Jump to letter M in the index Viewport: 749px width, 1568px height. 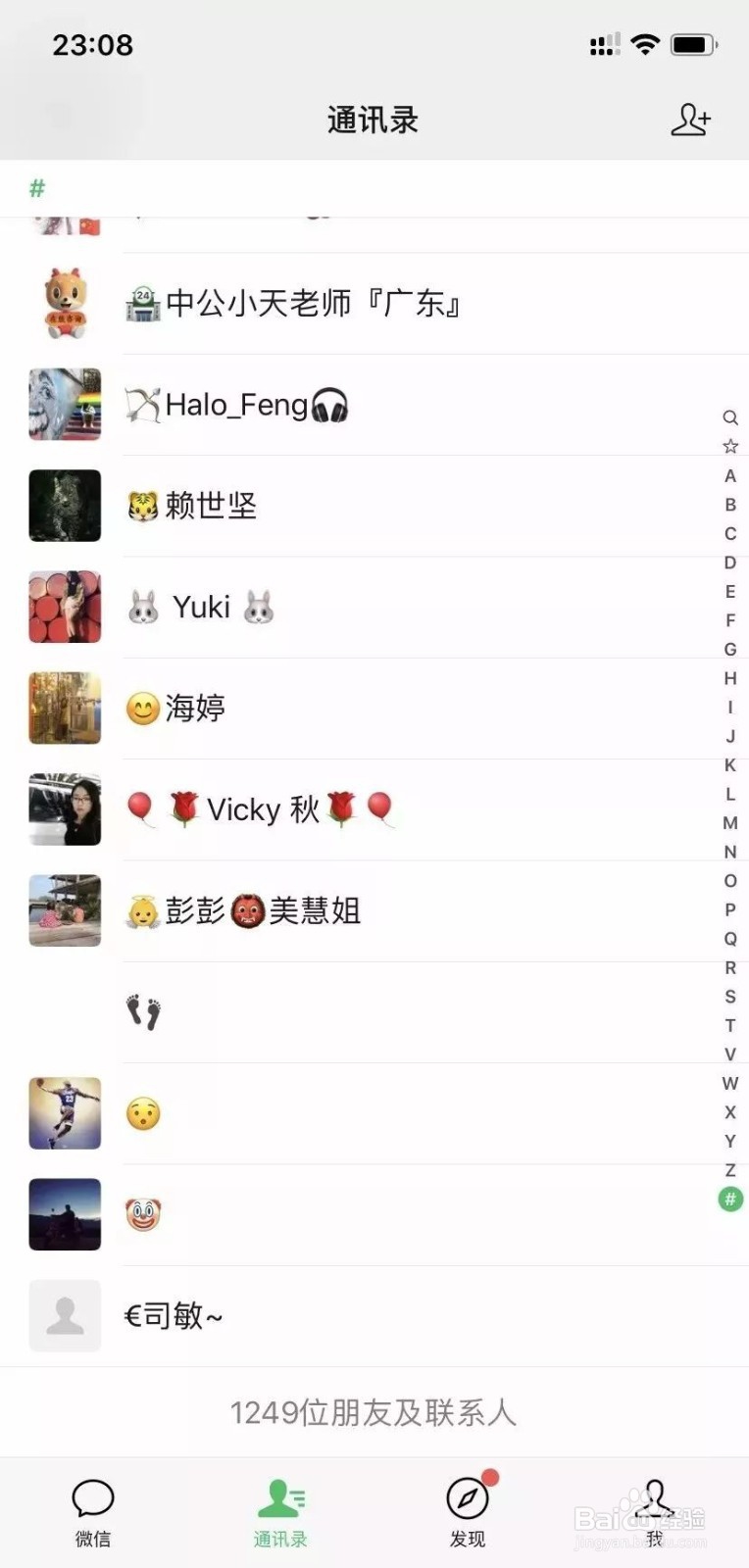[x=729, y=824]
